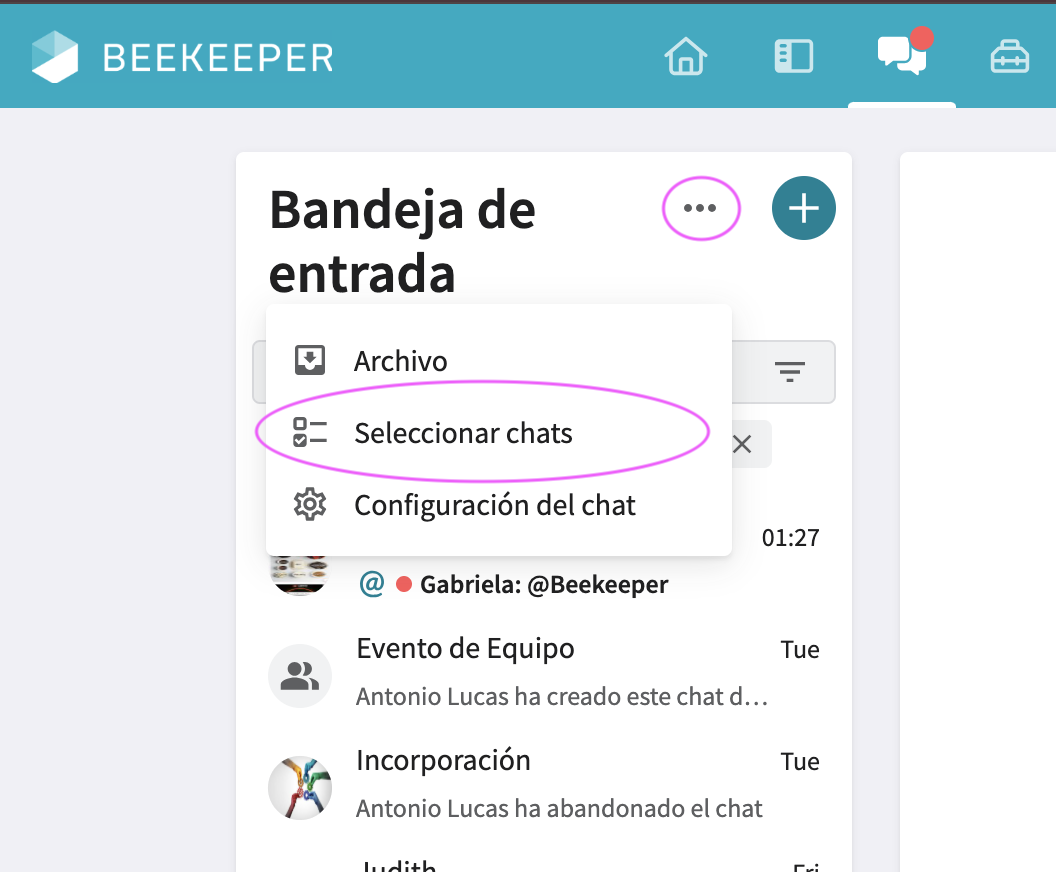This screenshot has width=1056, height=872.
Task: Open the home icon in top bar
Action: 686,55
